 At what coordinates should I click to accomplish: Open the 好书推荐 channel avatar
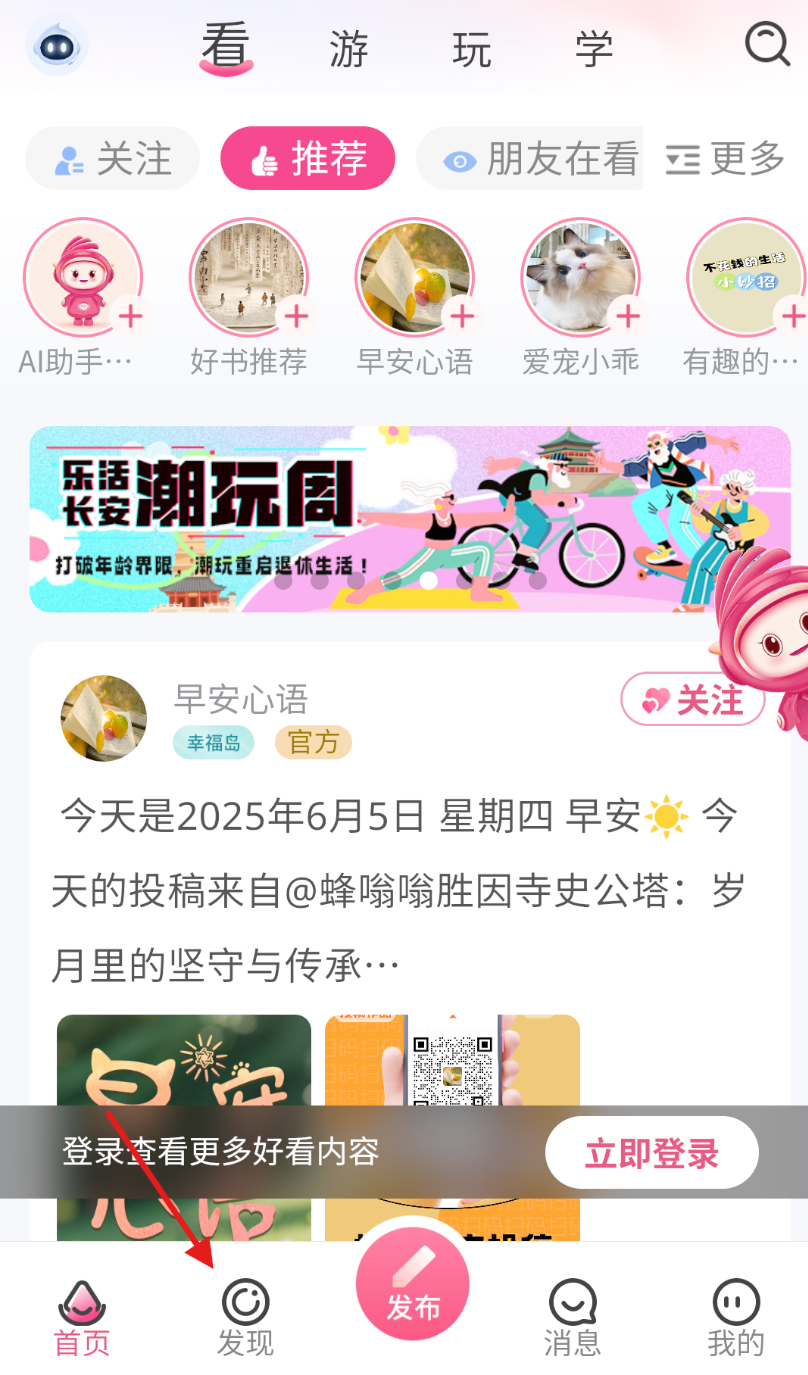point(248,278)
